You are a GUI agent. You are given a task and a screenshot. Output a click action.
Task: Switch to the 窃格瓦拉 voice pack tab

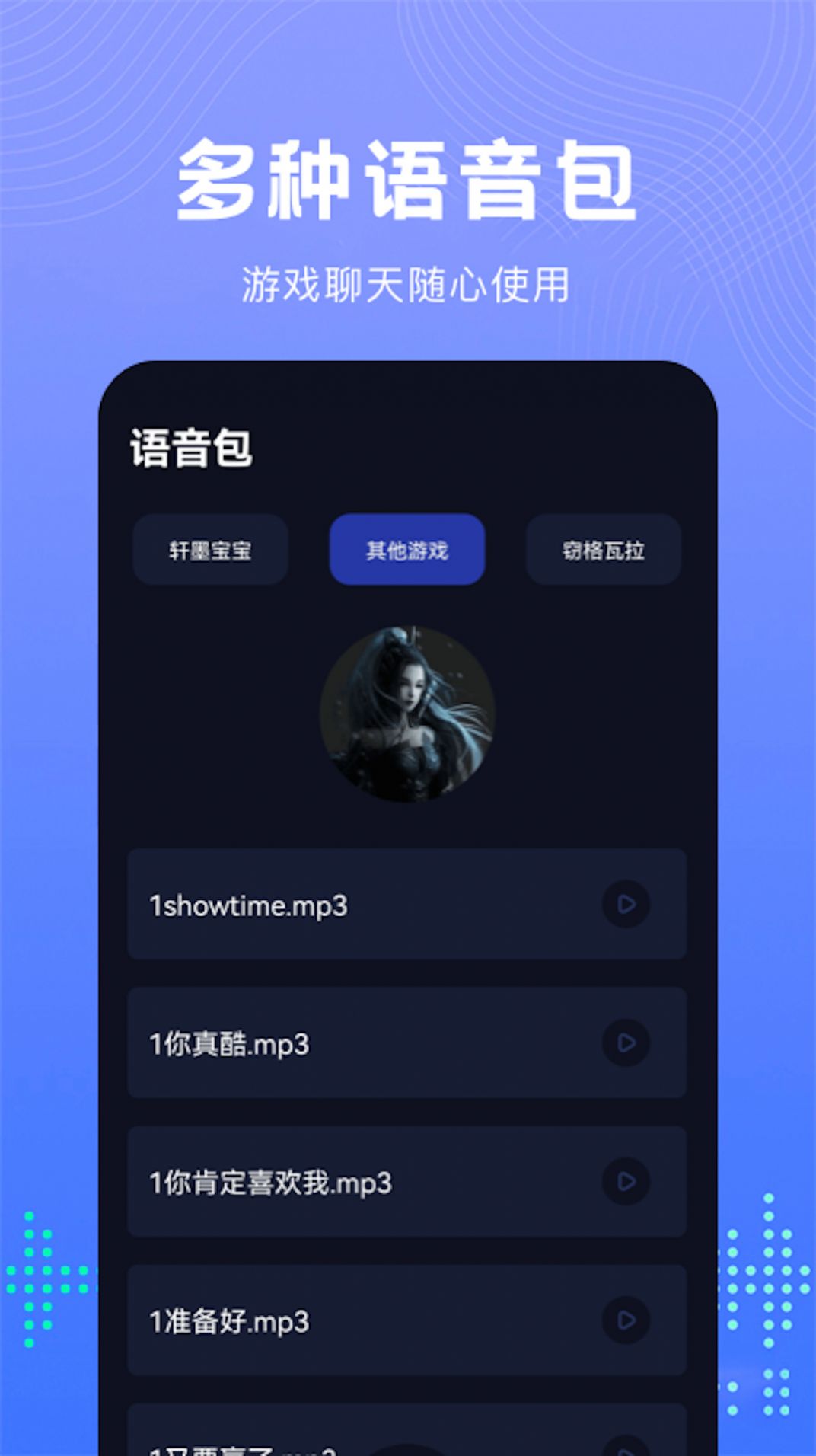602,550
